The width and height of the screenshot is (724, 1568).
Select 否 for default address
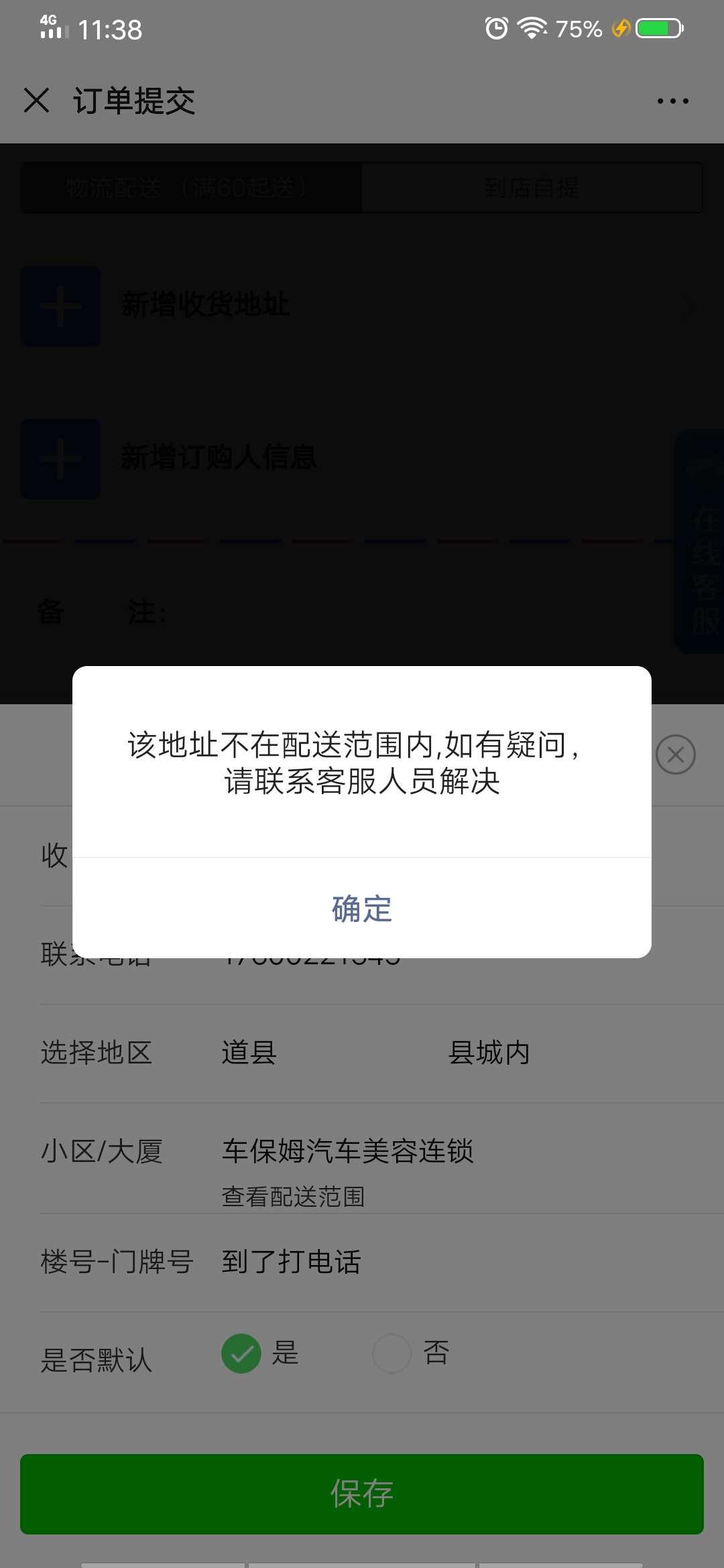tap(392, 1354)
